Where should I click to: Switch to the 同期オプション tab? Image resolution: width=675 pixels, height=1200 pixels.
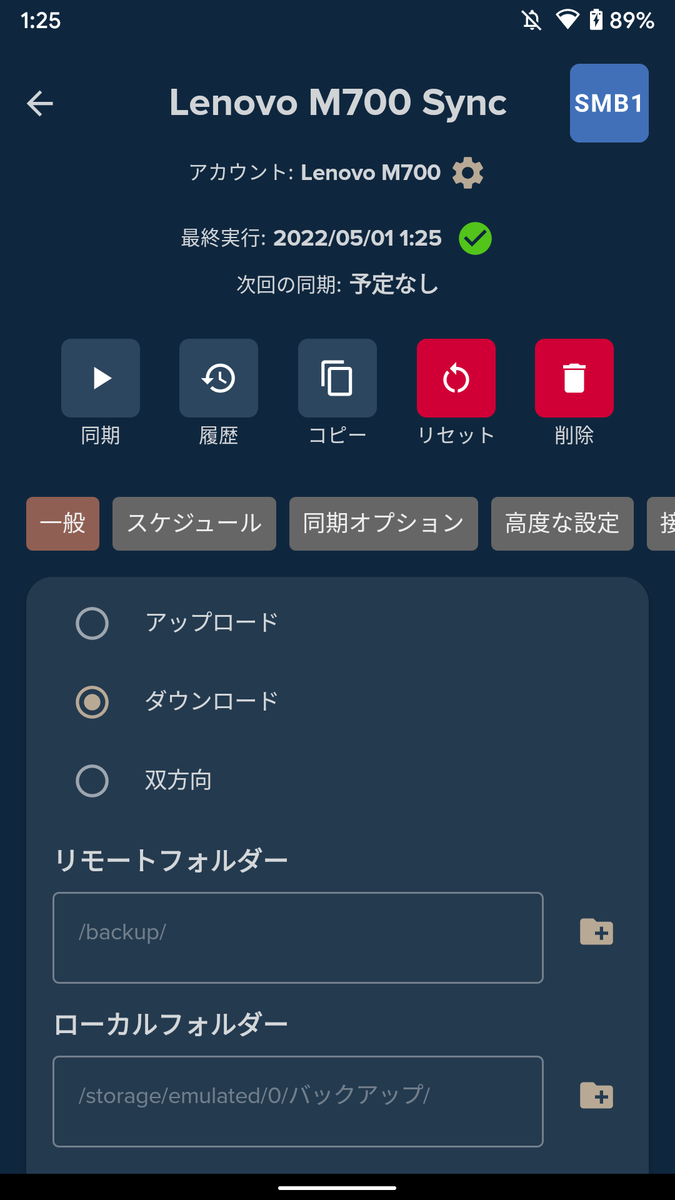(383, 524)
